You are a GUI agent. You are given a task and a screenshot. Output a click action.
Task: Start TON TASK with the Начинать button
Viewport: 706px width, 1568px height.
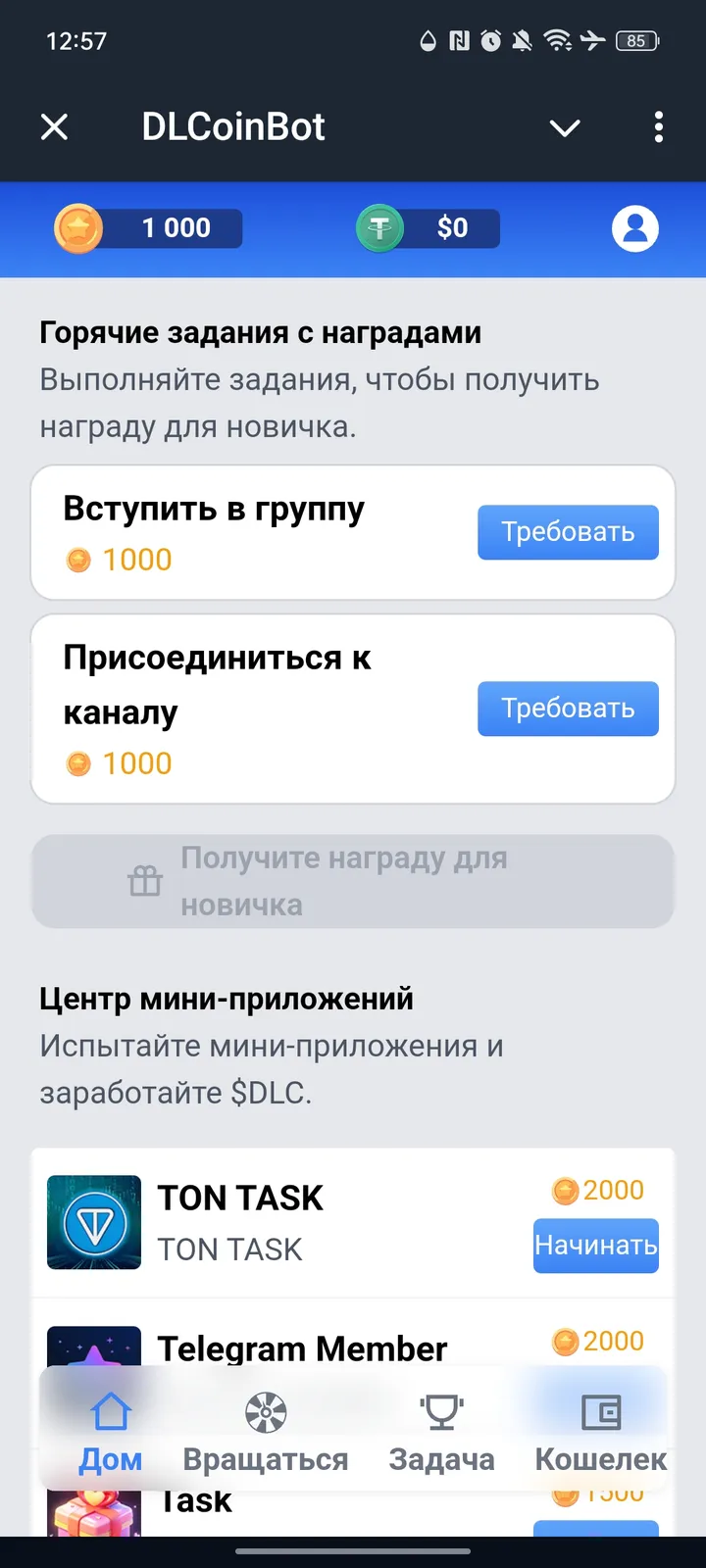coord(595,1246)
